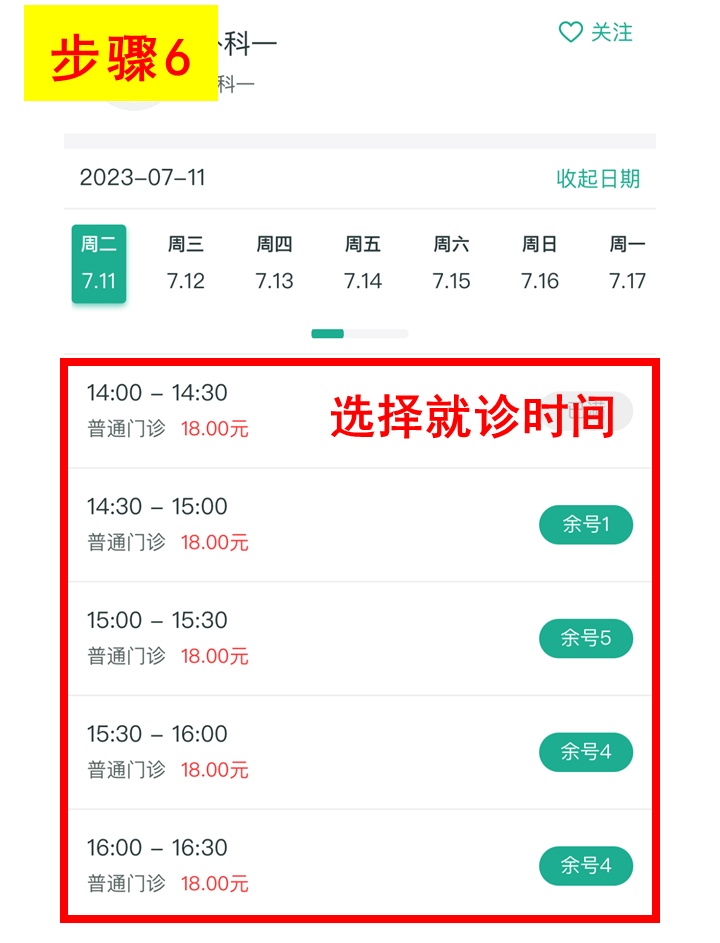Book the 15:00 – 15:30 slot 余号5
The height and width of the screenshot is (943, 720).
(x=585, y=639)
